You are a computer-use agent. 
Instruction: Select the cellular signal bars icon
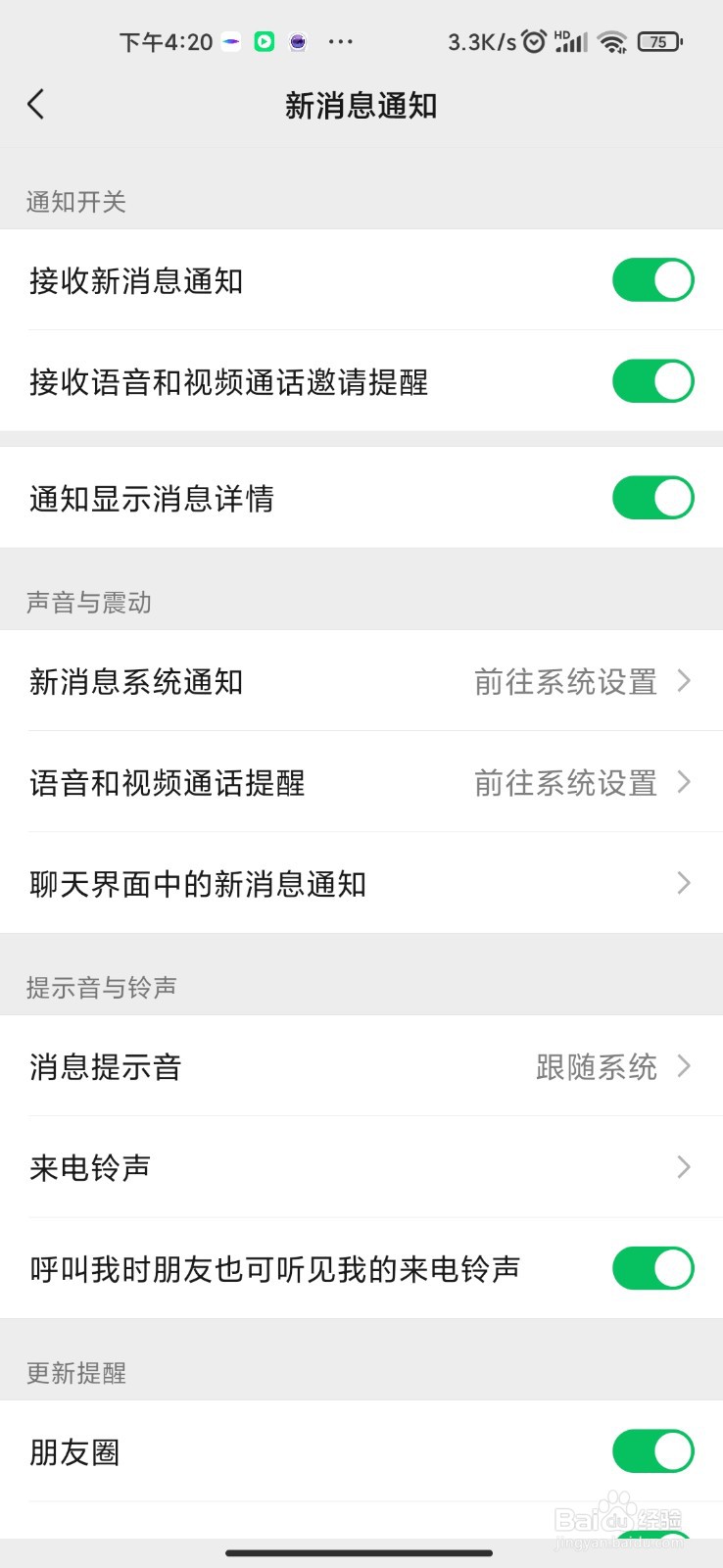pyautogui.click(x=571, y=41)
